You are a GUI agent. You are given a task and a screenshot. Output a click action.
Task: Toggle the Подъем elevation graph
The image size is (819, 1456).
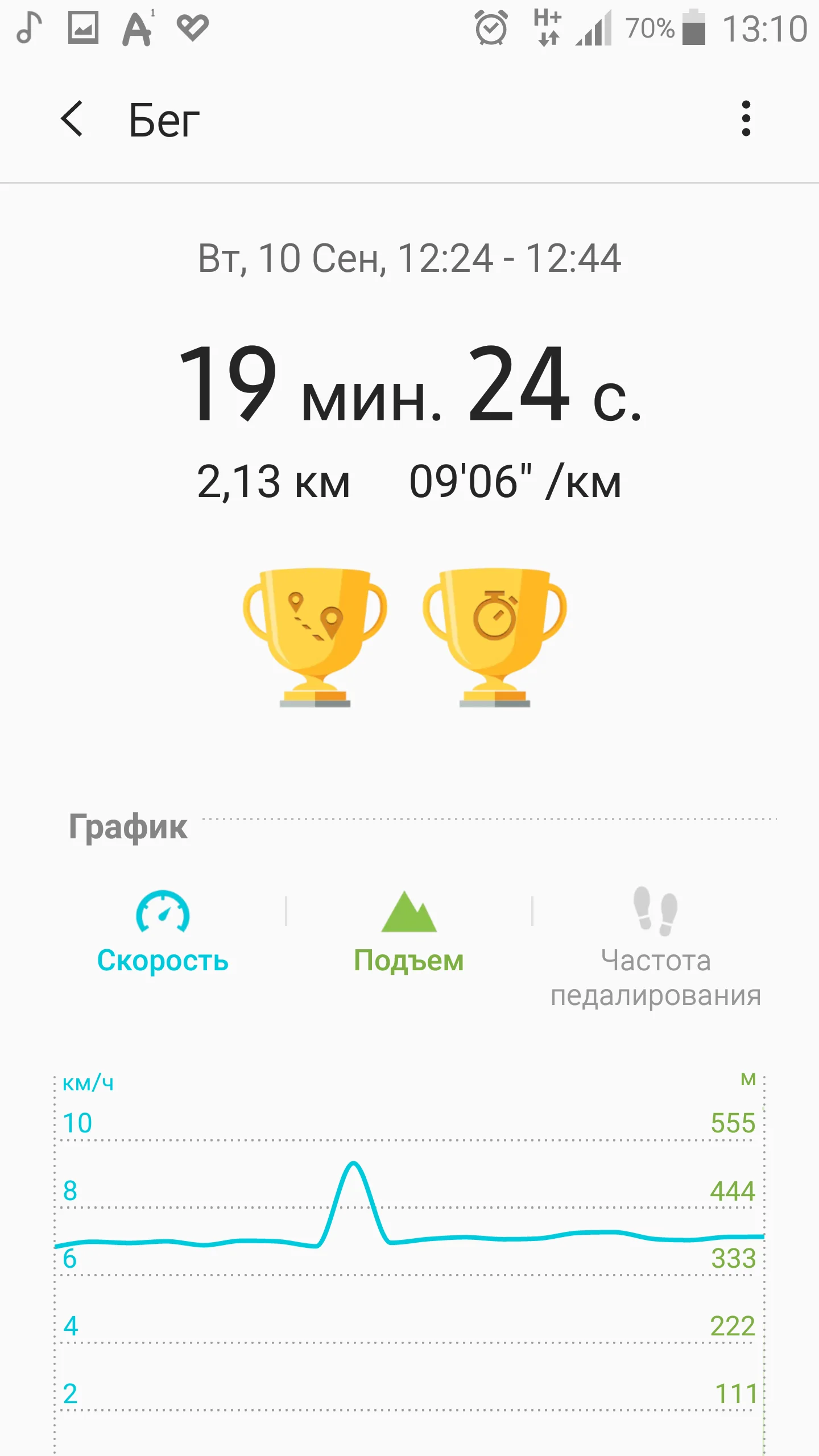pos(408,933)
